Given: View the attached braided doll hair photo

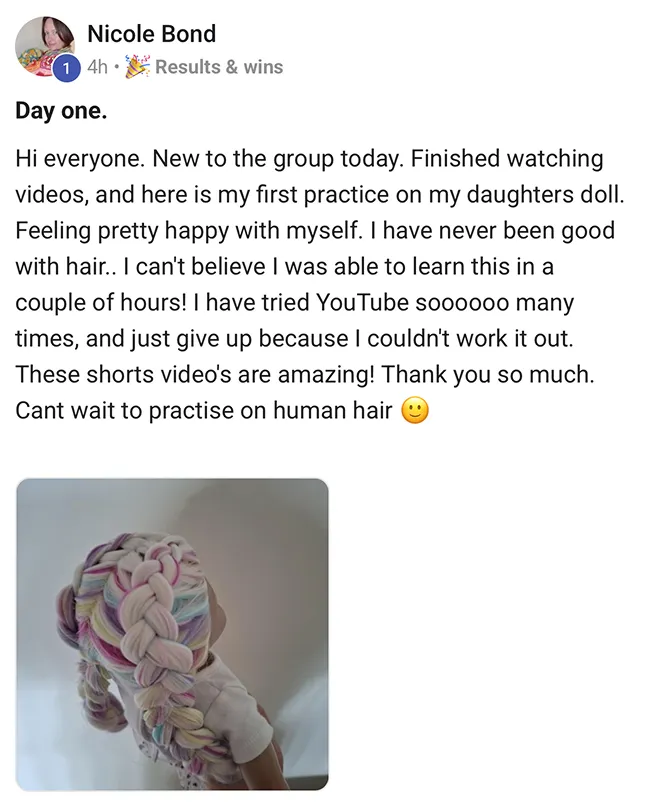Looking at the screenshot, I should 172,634.
